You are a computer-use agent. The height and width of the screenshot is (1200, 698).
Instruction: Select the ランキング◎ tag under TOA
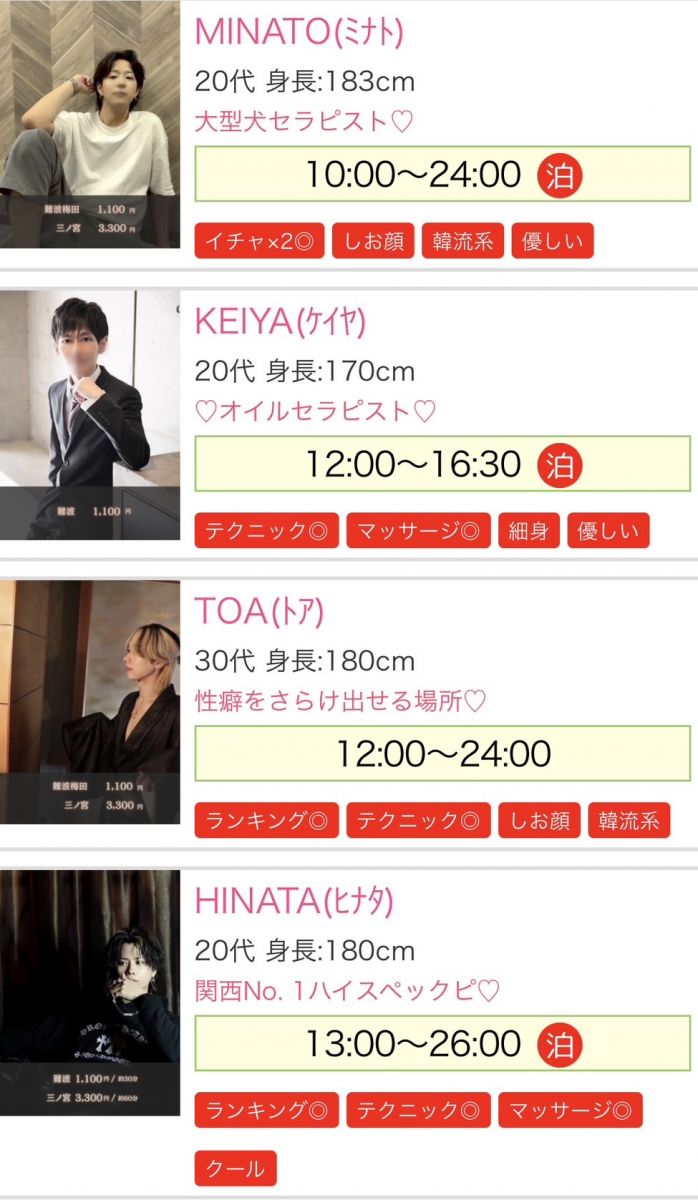[266, 821]
